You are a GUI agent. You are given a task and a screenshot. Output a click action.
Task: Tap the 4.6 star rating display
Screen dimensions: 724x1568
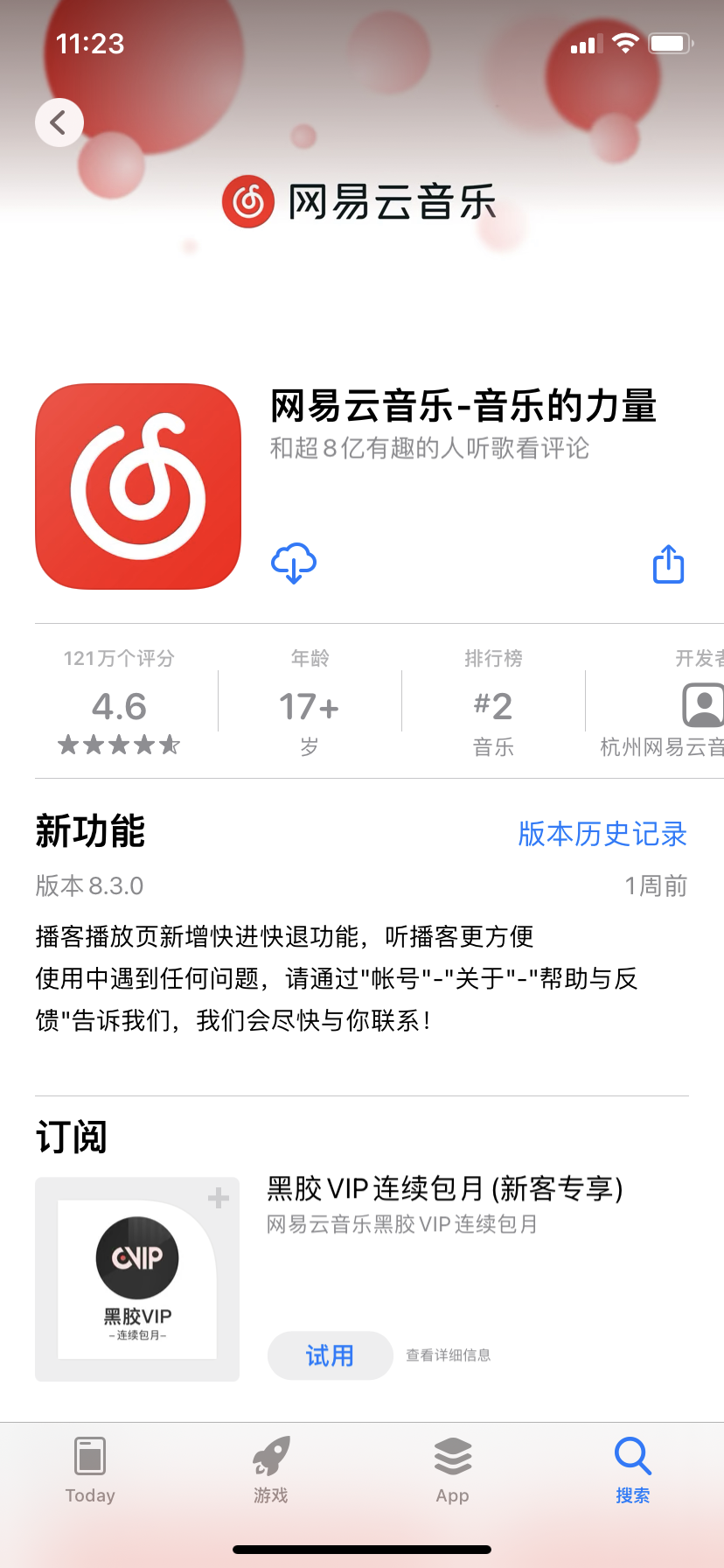[x=120, y=706]
